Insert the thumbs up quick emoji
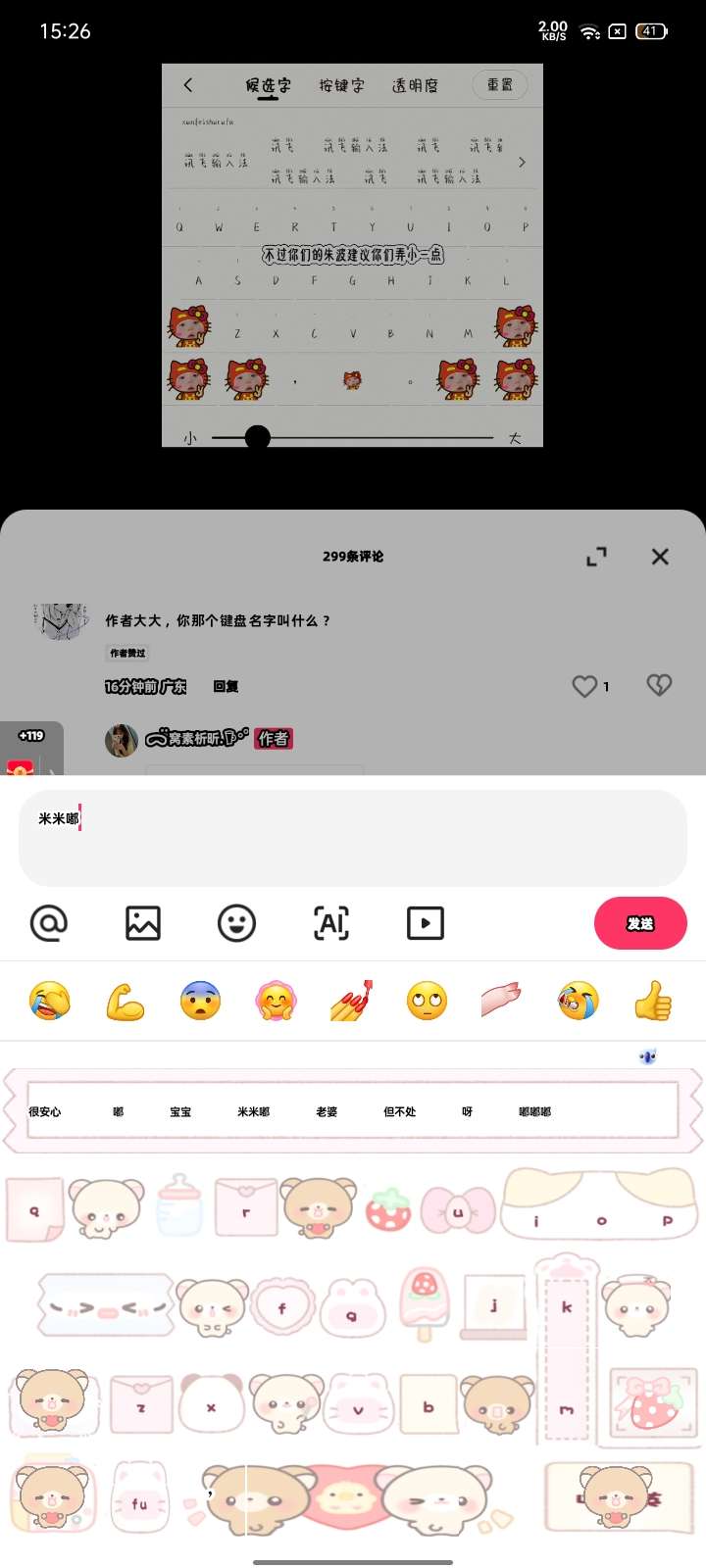Viewport: 706px width, 1568px height. pos(653,1002)
